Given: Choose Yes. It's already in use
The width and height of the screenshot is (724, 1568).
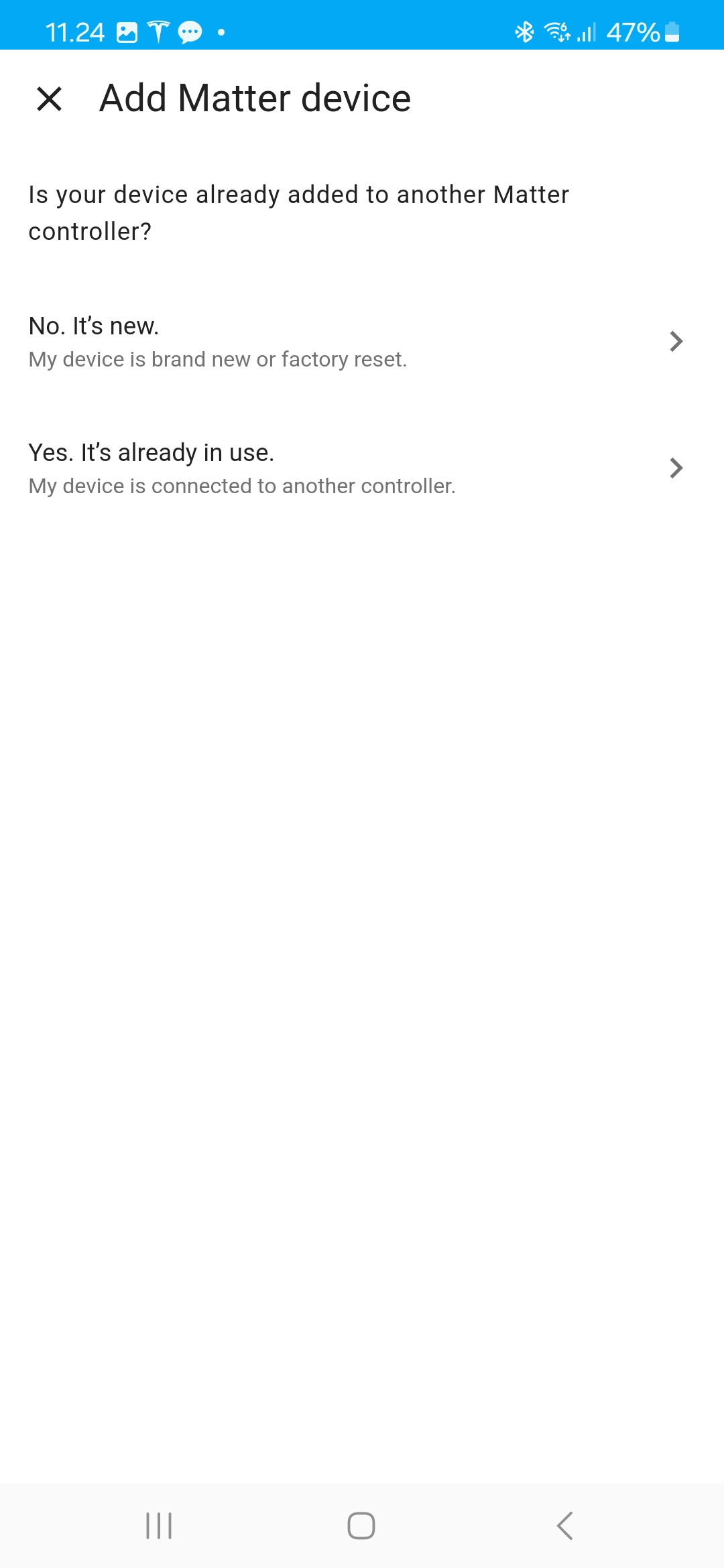Looking at the screenshot, I should point(355,468).
